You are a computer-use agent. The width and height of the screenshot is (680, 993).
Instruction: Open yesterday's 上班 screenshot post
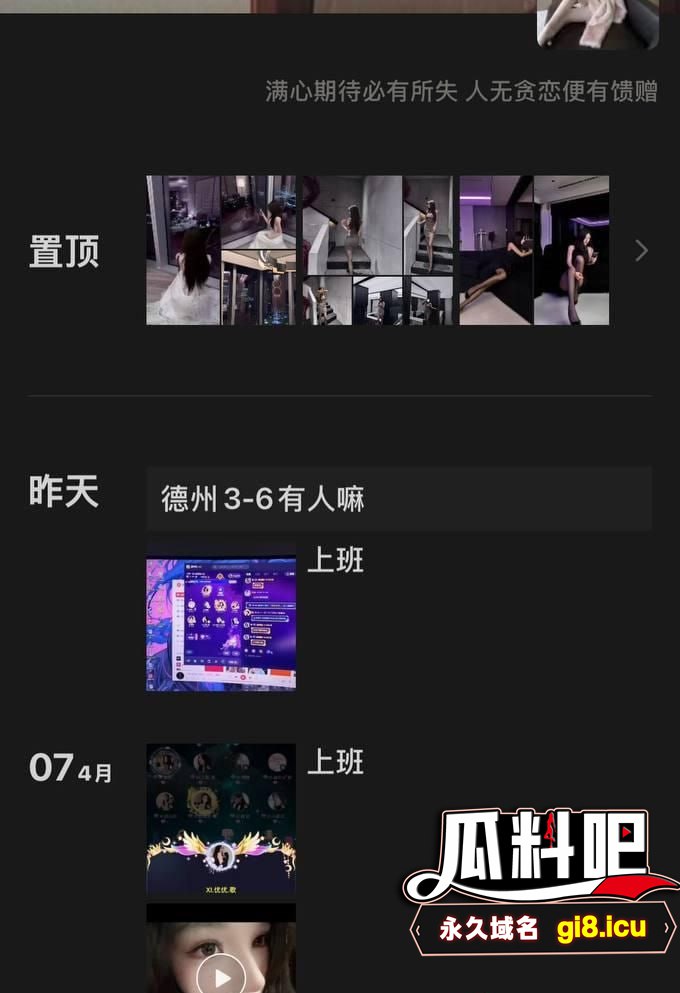221,617
